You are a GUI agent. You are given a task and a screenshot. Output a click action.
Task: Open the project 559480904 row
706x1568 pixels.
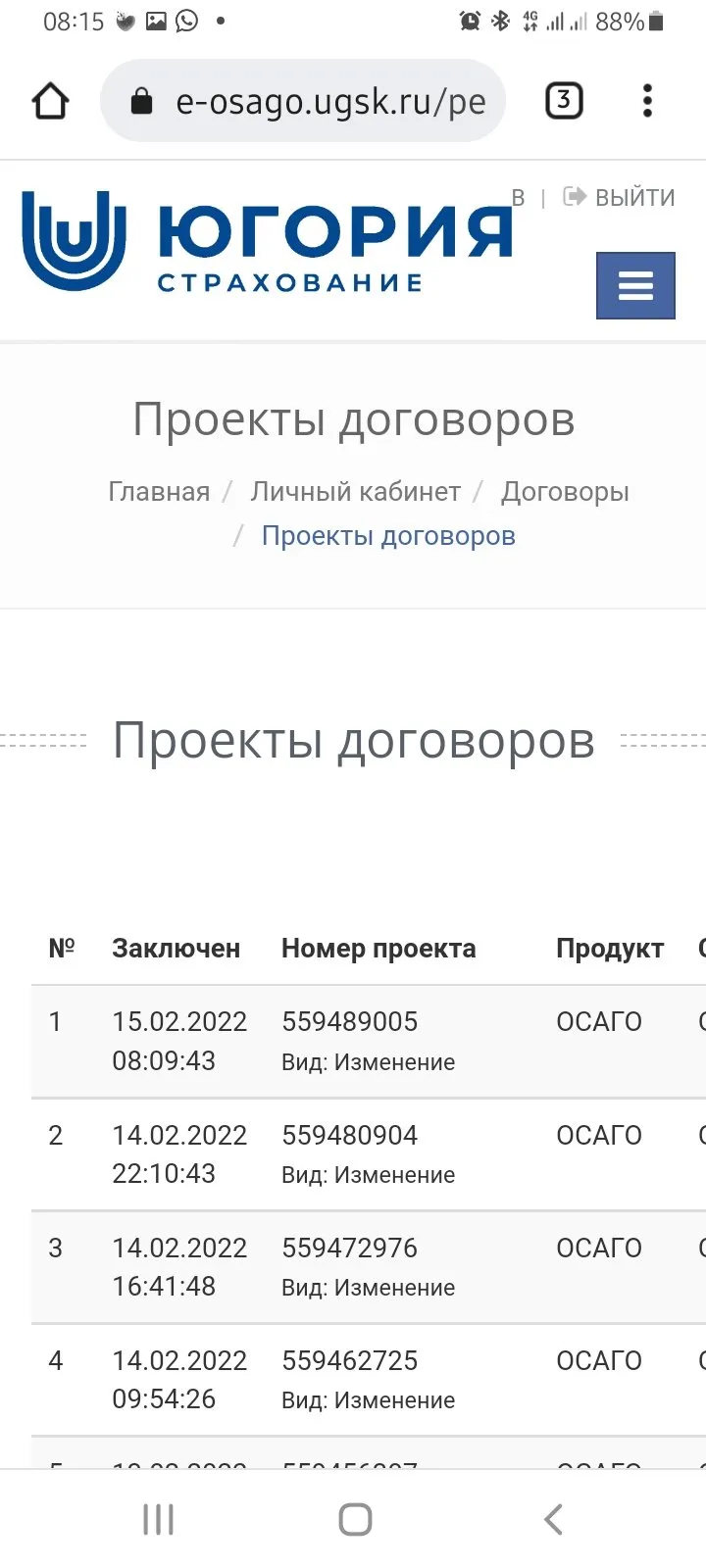click(369, 1154)
